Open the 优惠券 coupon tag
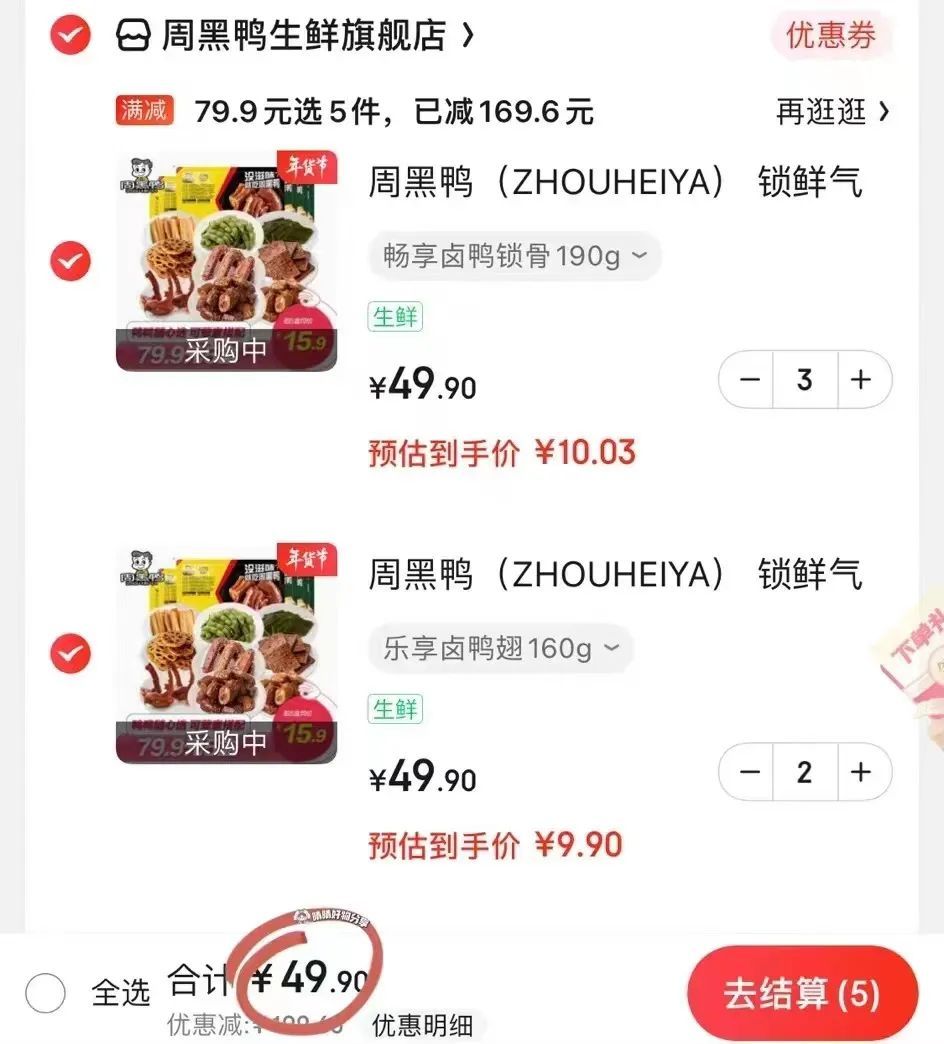This screenshot has height=1044, width=944. (x=832, y=35)
